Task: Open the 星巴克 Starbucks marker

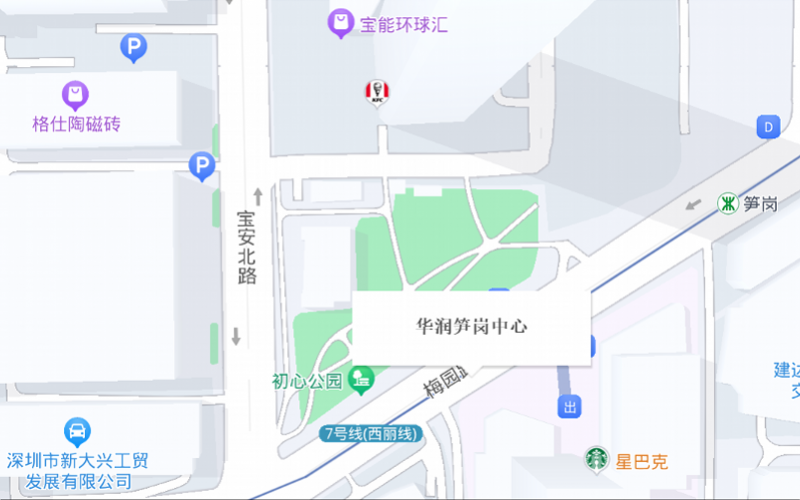Action: [x=597, y=460]
